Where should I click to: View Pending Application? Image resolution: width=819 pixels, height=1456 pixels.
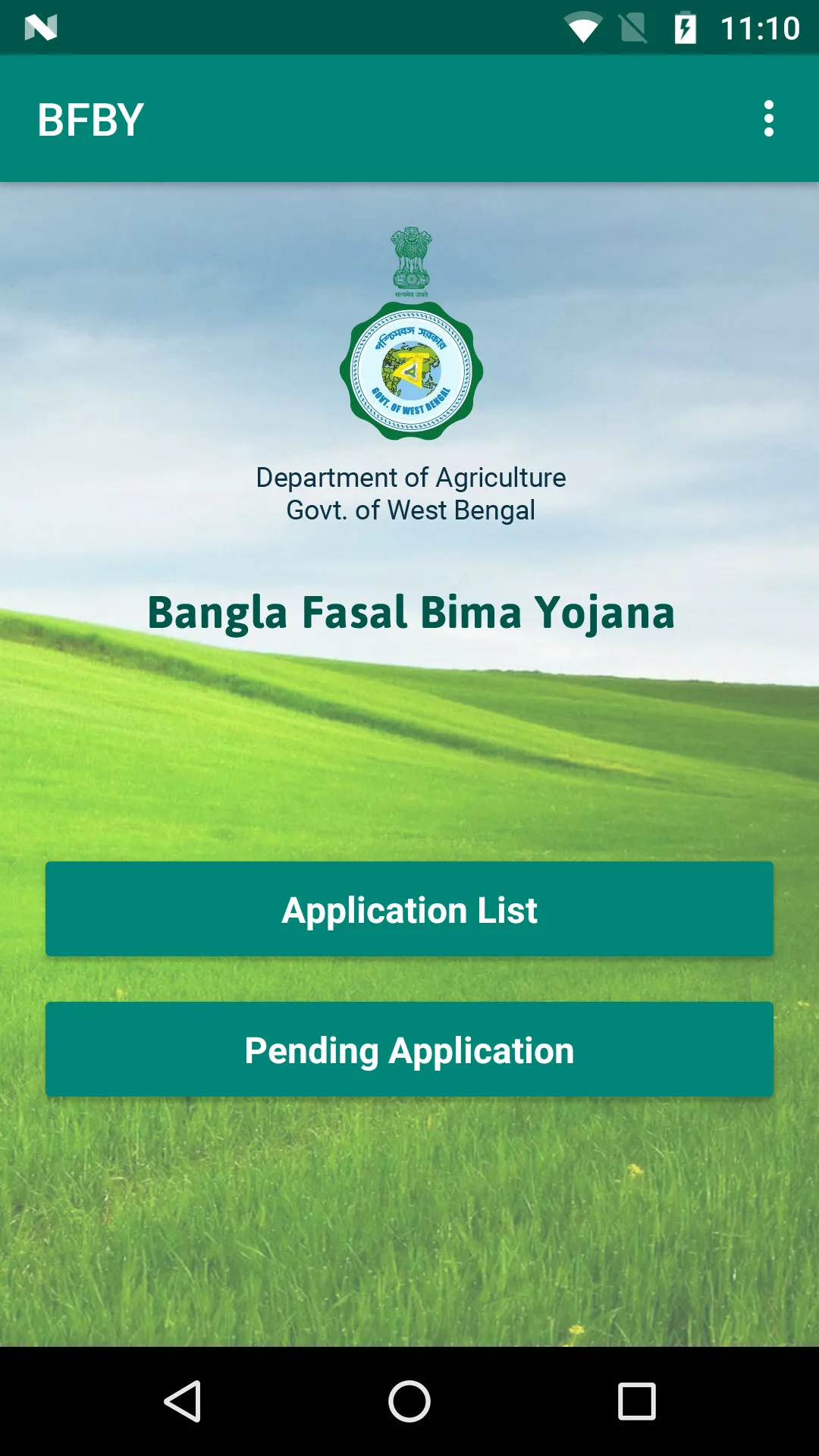409,1050
